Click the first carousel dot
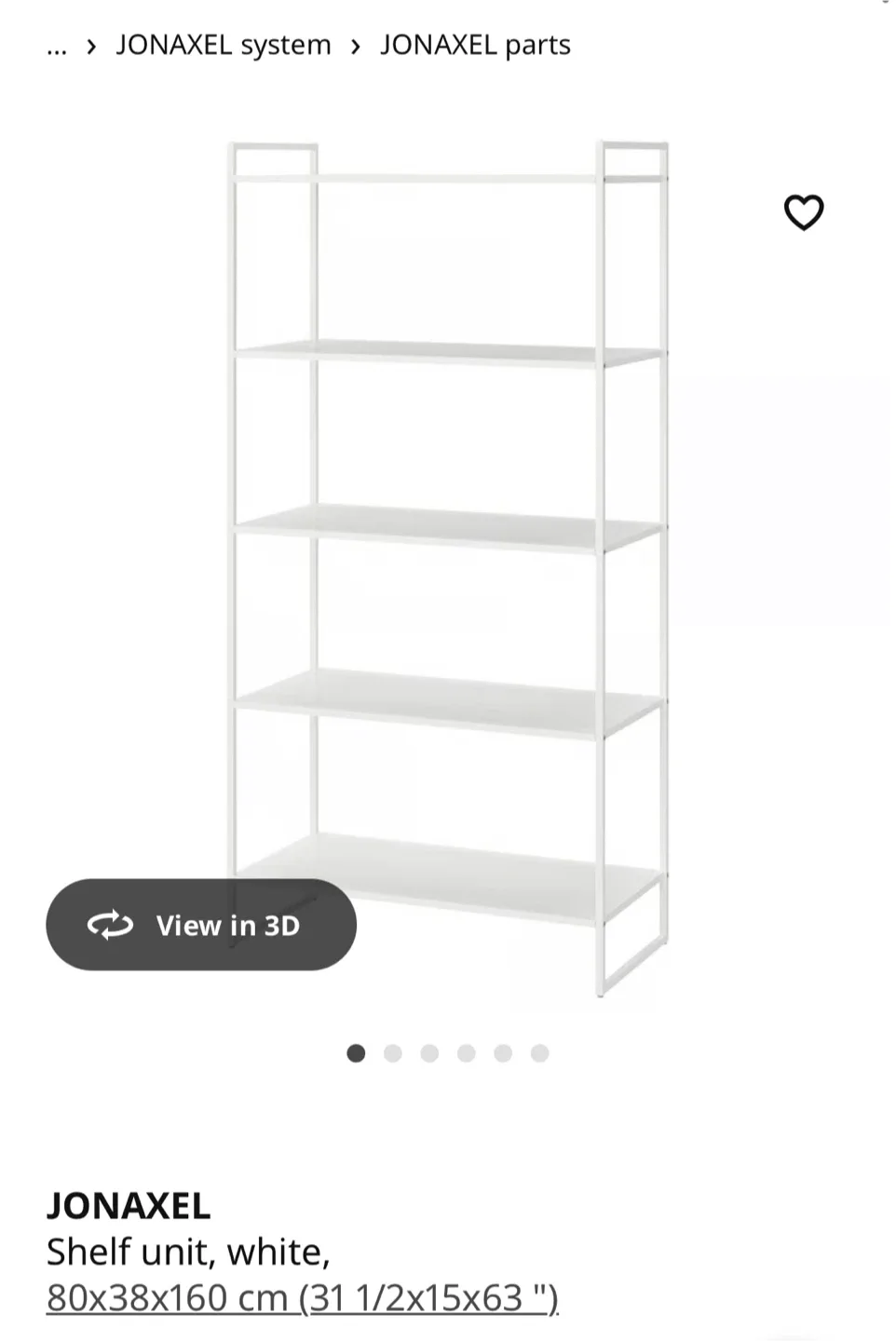The width and height of the screenshot is (896, 1341). (357, 1052)
